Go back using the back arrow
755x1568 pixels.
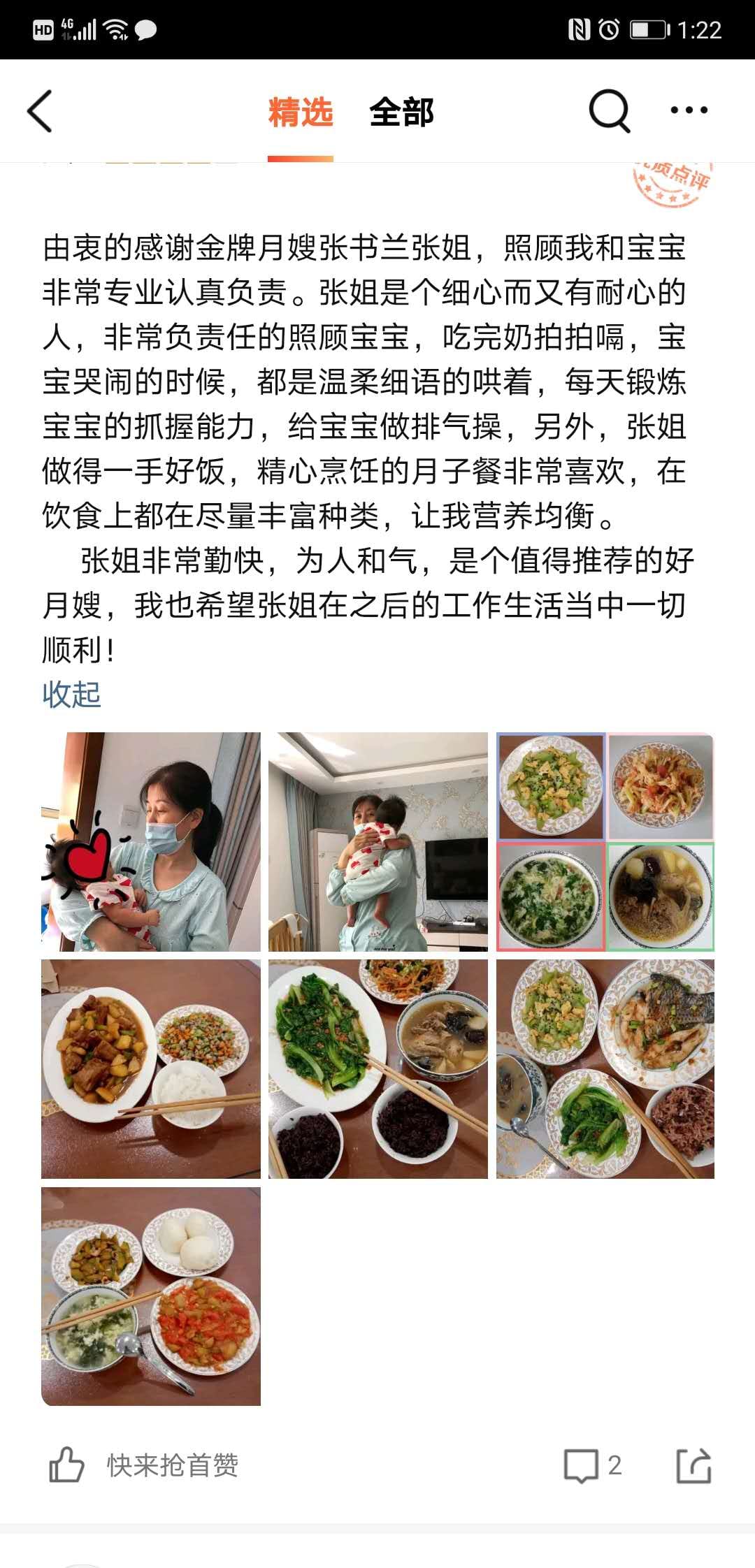[41, 111]
